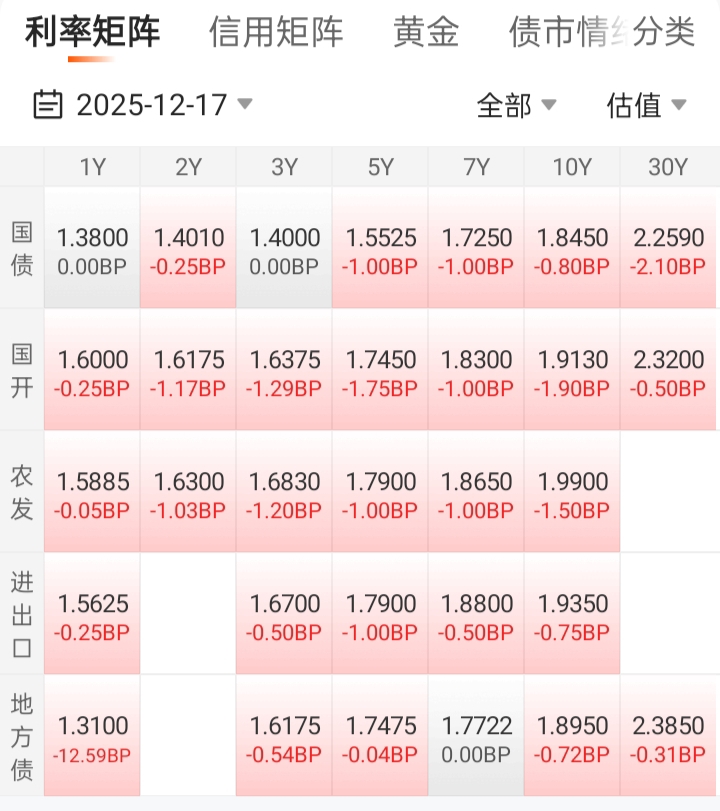Open the 估值 dropdown
The height and width of the screenshot is (811, 720).
point(646,104)
